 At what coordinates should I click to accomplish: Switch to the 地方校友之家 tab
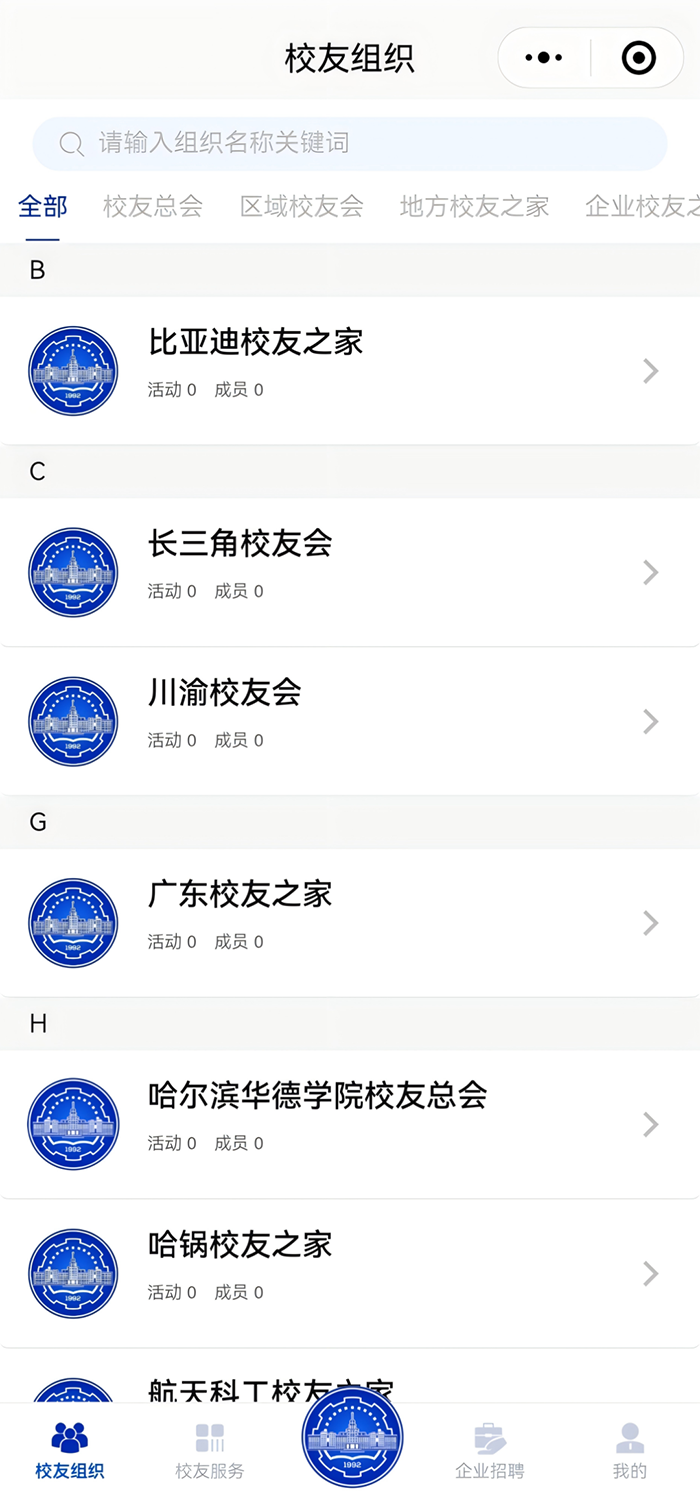click(x=475, y=206)
